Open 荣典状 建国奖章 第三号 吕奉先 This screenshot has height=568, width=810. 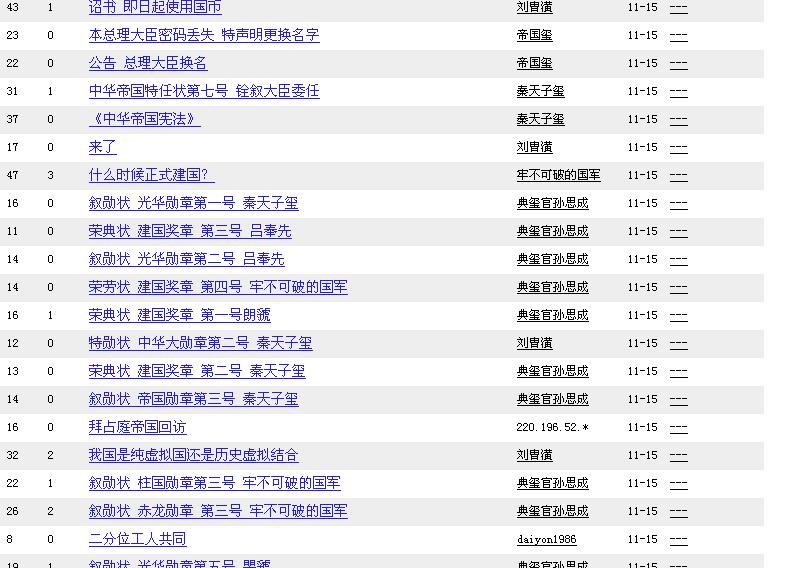pos(190,231)
